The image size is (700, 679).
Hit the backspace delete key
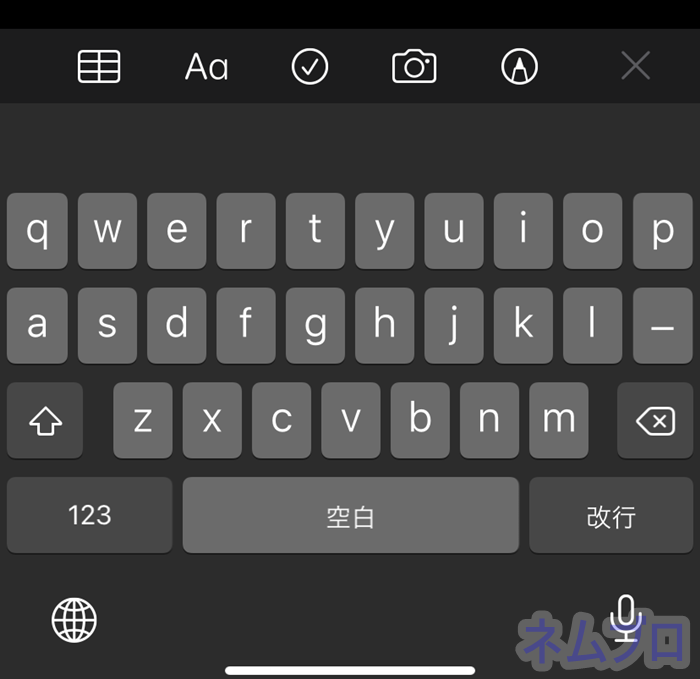(655, 421)
